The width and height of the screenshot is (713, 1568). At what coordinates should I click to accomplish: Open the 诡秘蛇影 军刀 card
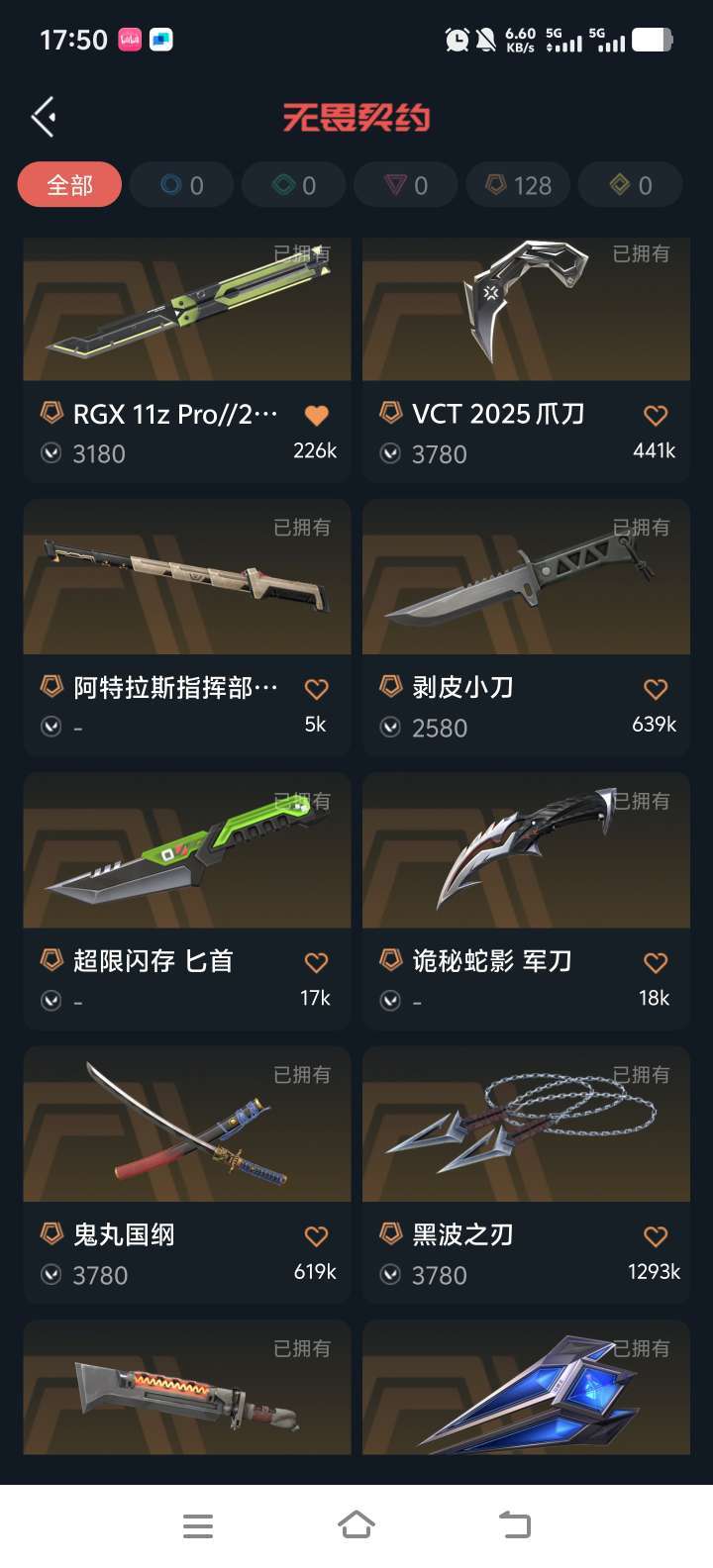coord(526,902)
